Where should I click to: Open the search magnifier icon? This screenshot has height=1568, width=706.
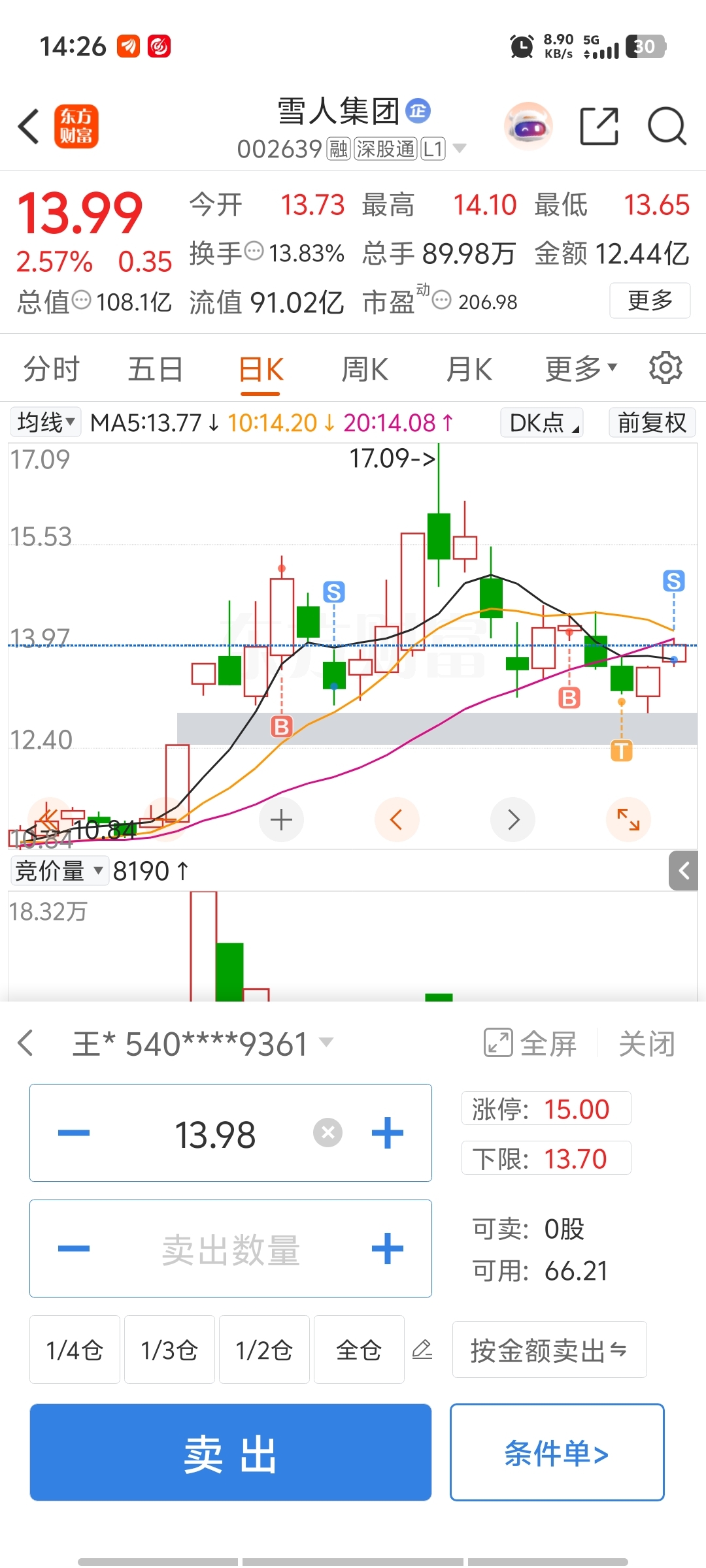[x=666, y=126]
